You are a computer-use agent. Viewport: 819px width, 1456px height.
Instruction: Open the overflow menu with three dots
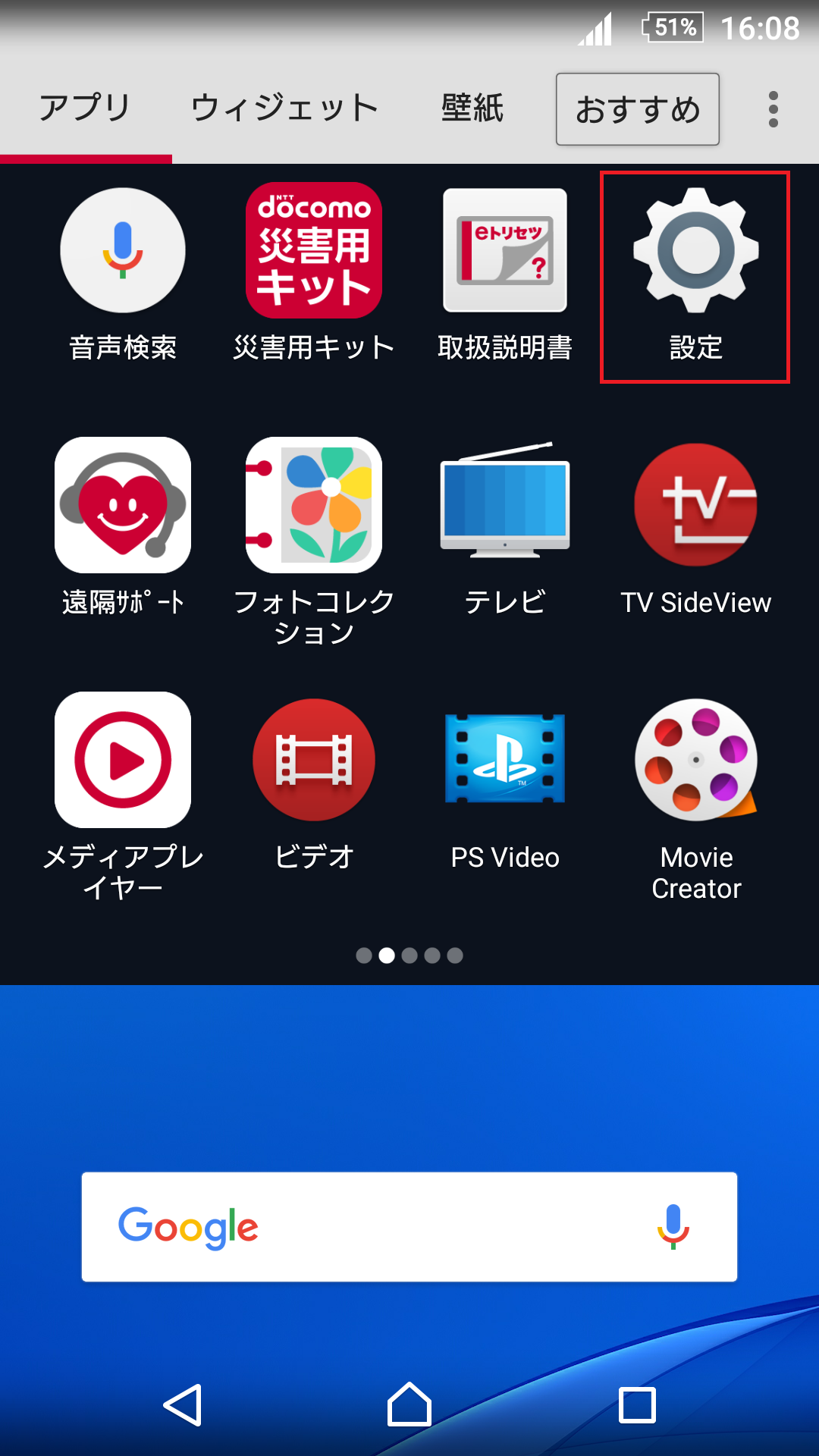(773, 108)
